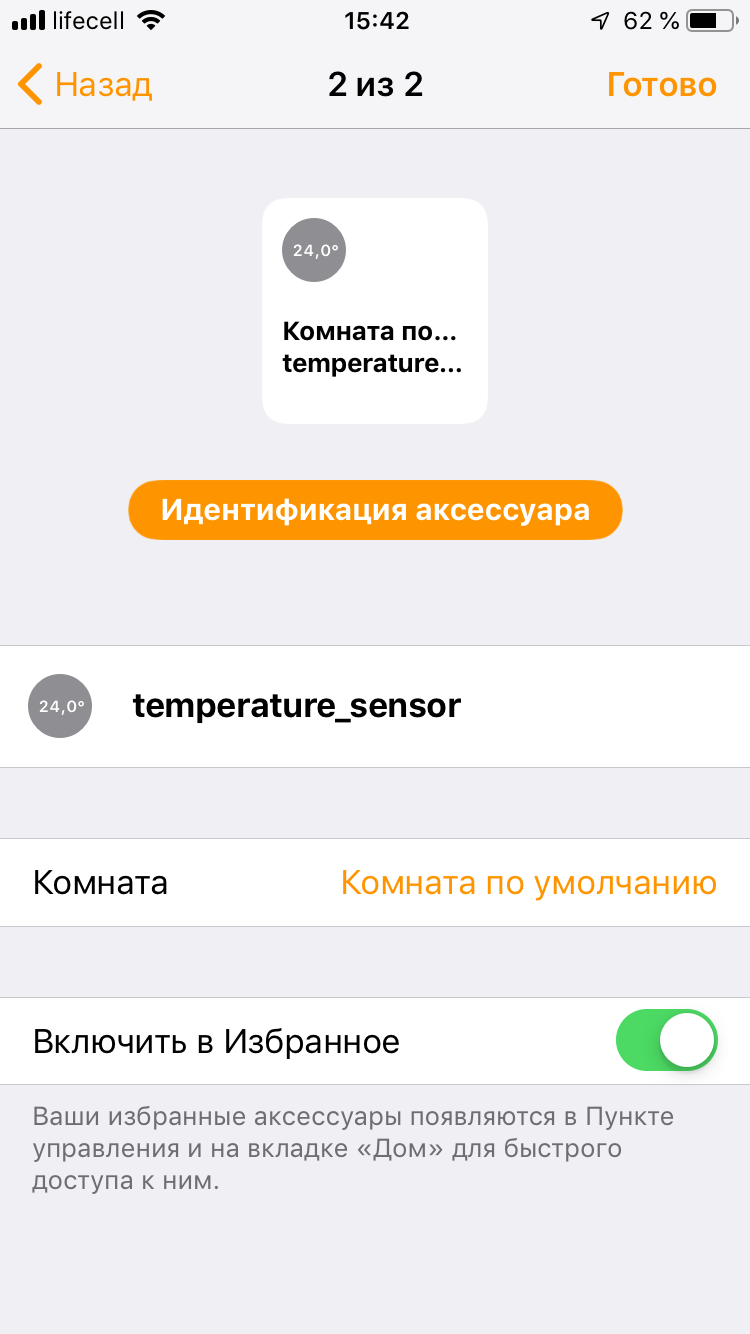Edit the temperature_sensor name field
The image size is (750, 1334).
(x=375, y=706)
